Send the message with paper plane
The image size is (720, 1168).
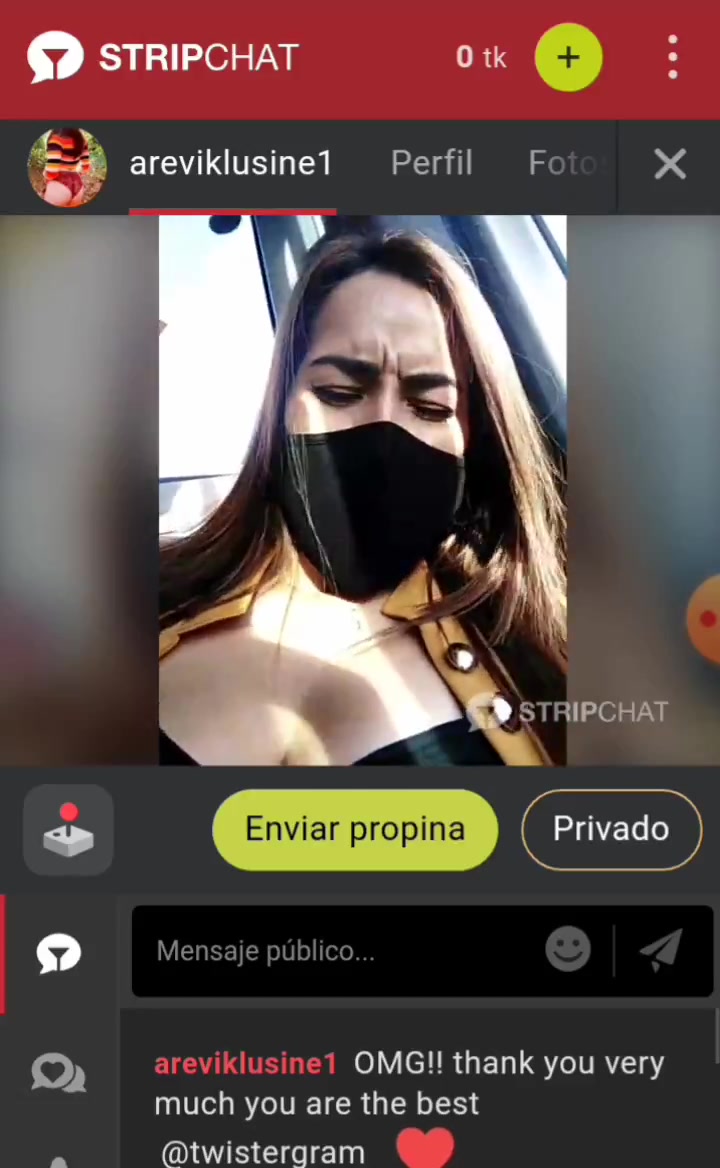coord(661,950)
